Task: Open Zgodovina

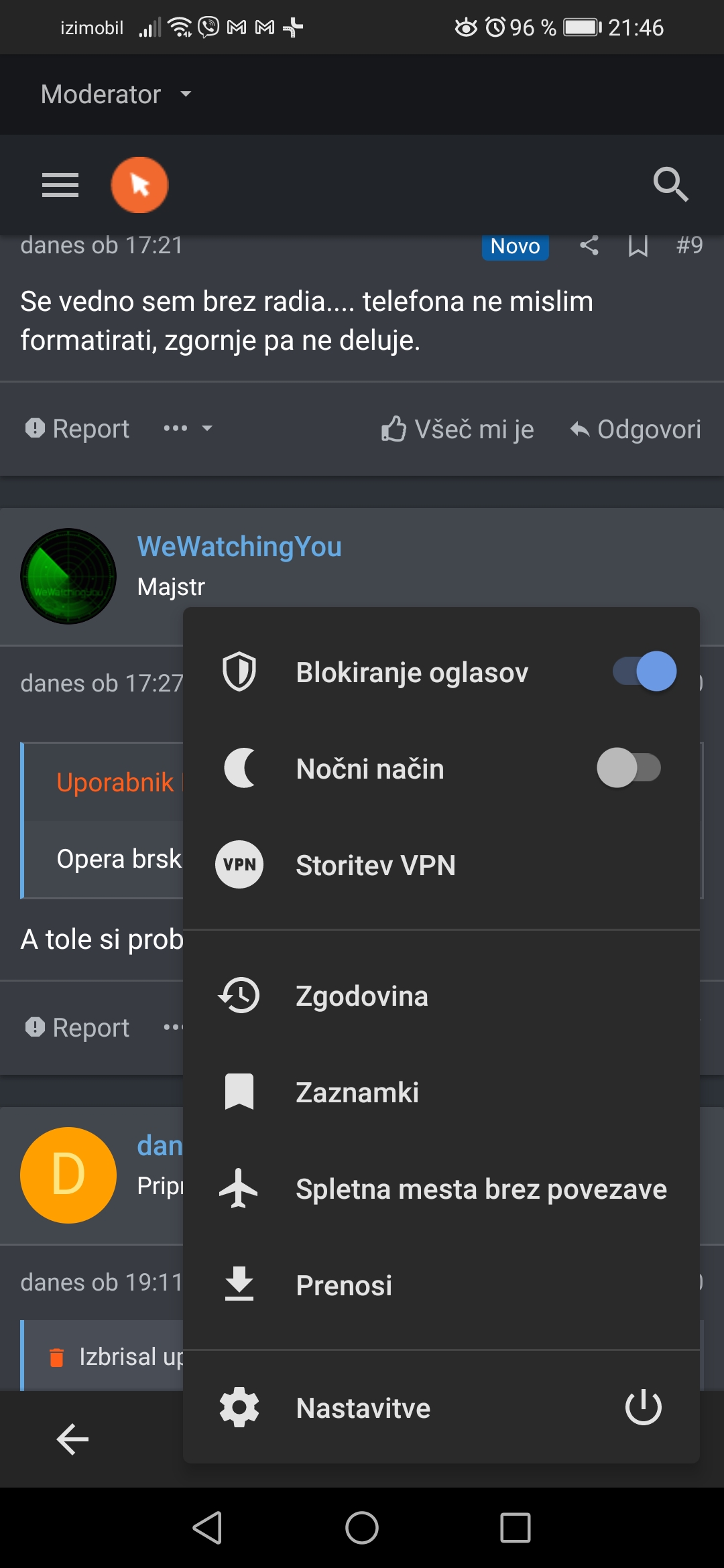Action: click(441, 996)
